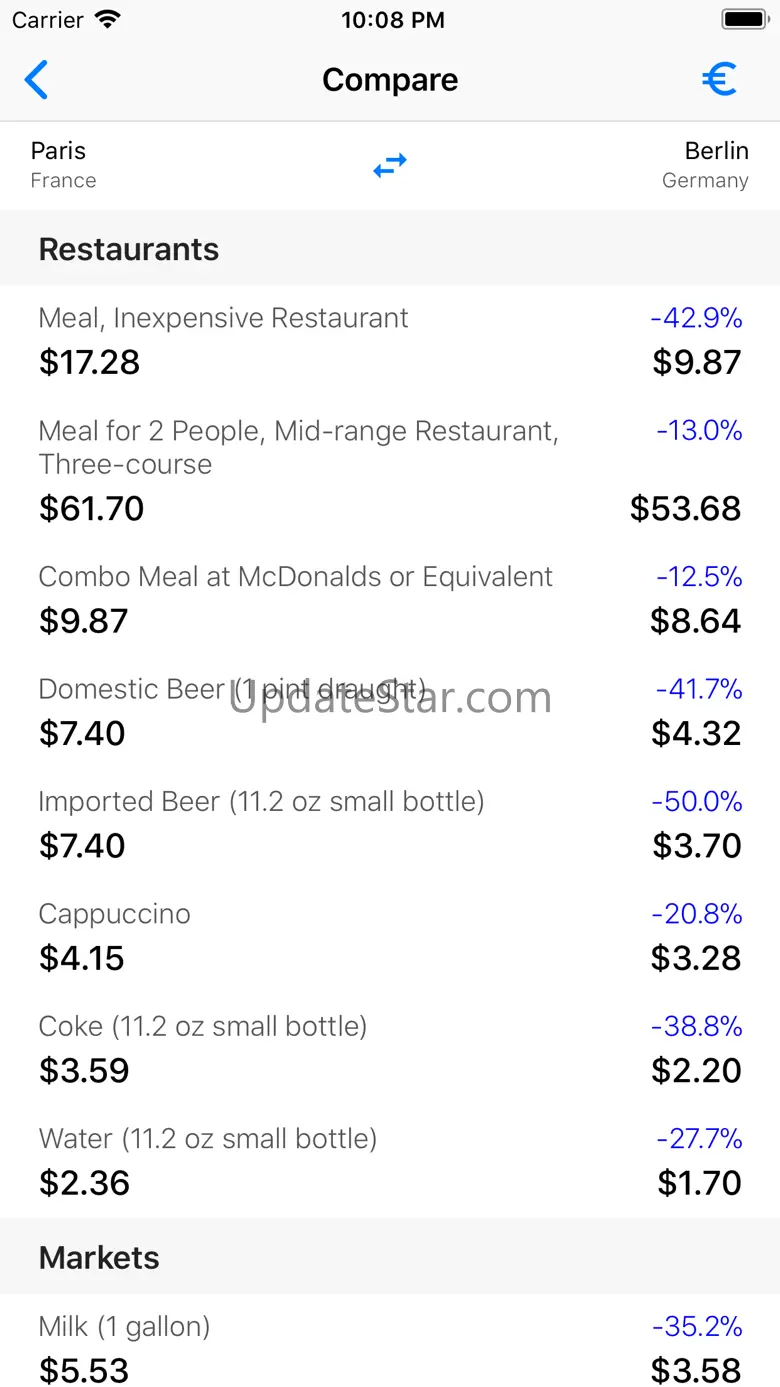Open the euro currency selector

pyautogui.click(x=719, y=80)
